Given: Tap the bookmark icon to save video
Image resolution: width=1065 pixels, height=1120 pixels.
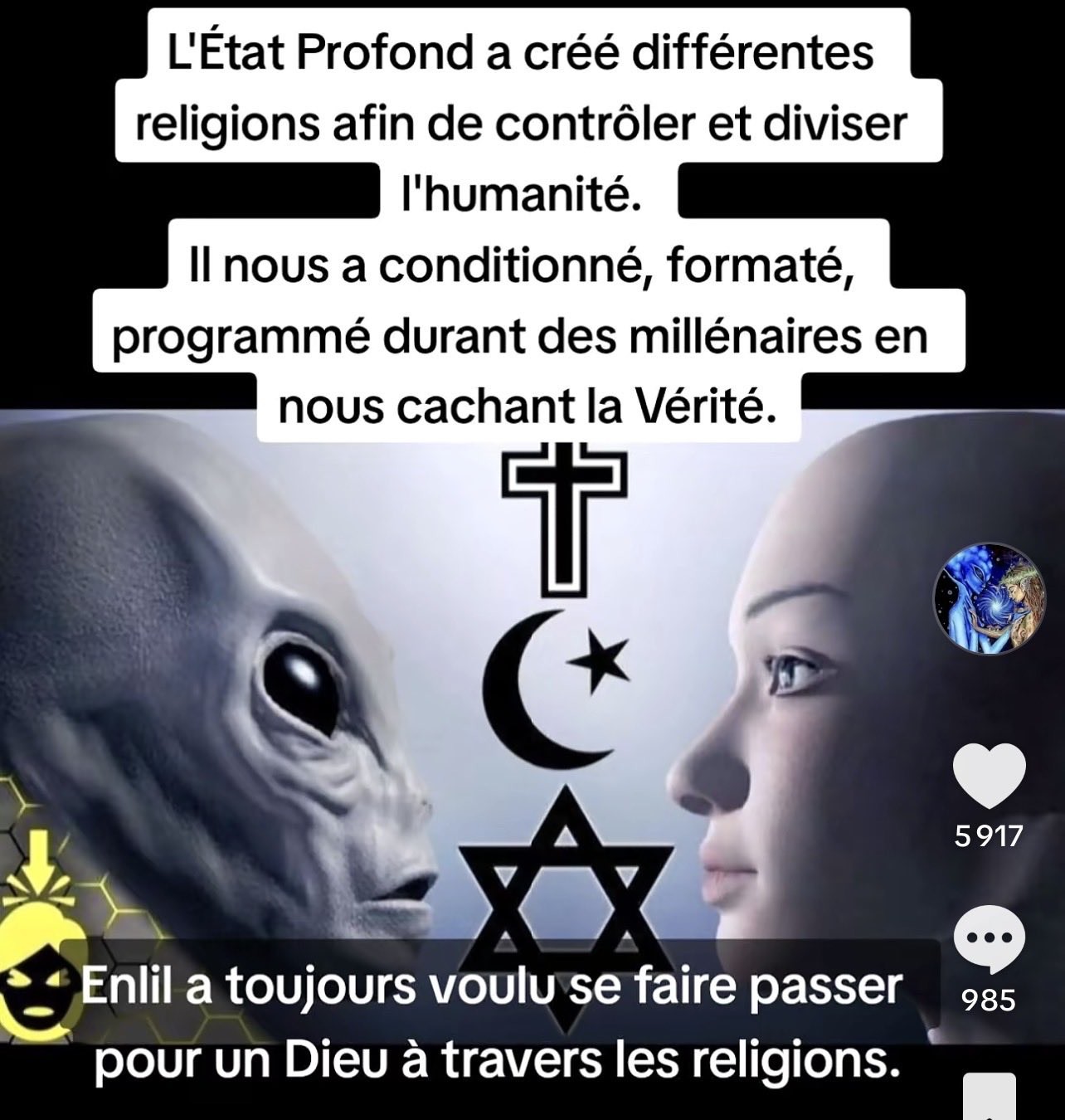Looking at the screenshot, I should click(989, 1096).
